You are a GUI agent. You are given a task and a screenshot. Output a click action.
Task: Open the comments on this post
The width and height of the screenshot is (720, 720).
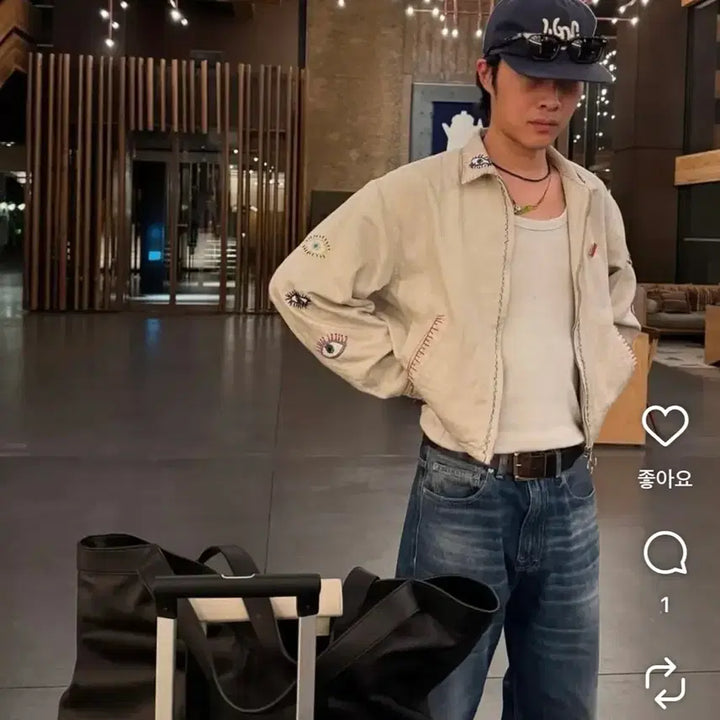[665, 553]
